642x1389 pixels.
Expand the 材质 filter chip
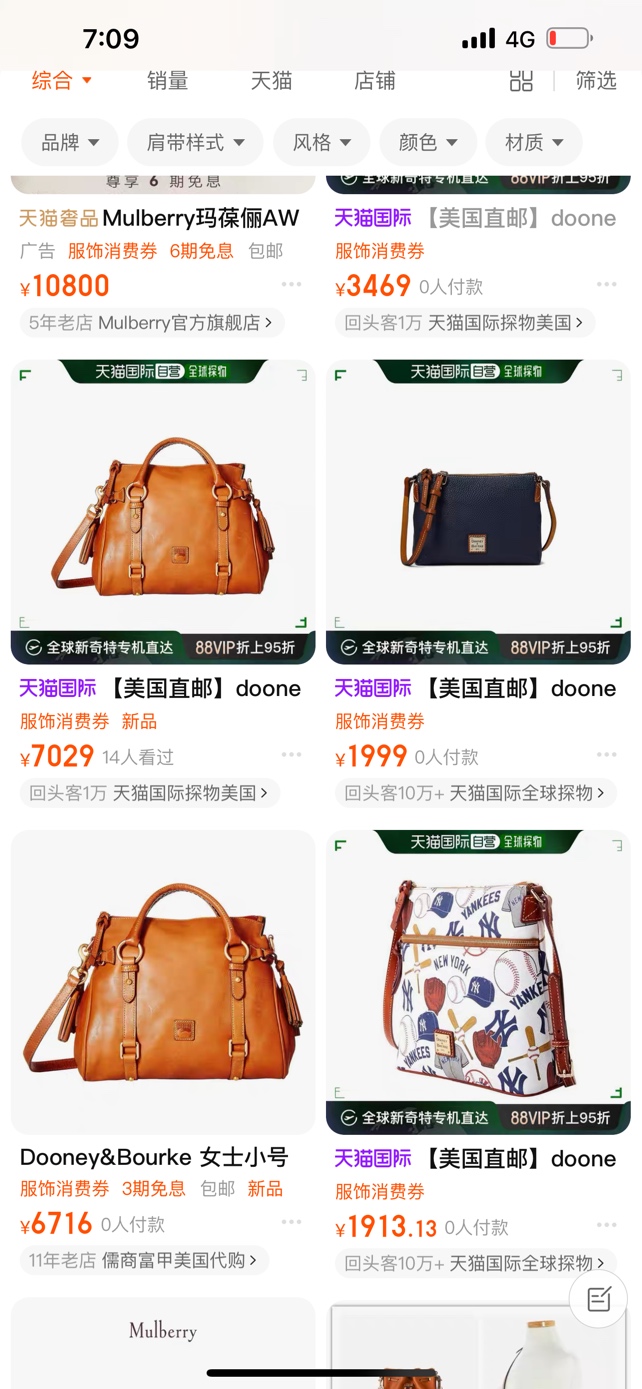534,143
